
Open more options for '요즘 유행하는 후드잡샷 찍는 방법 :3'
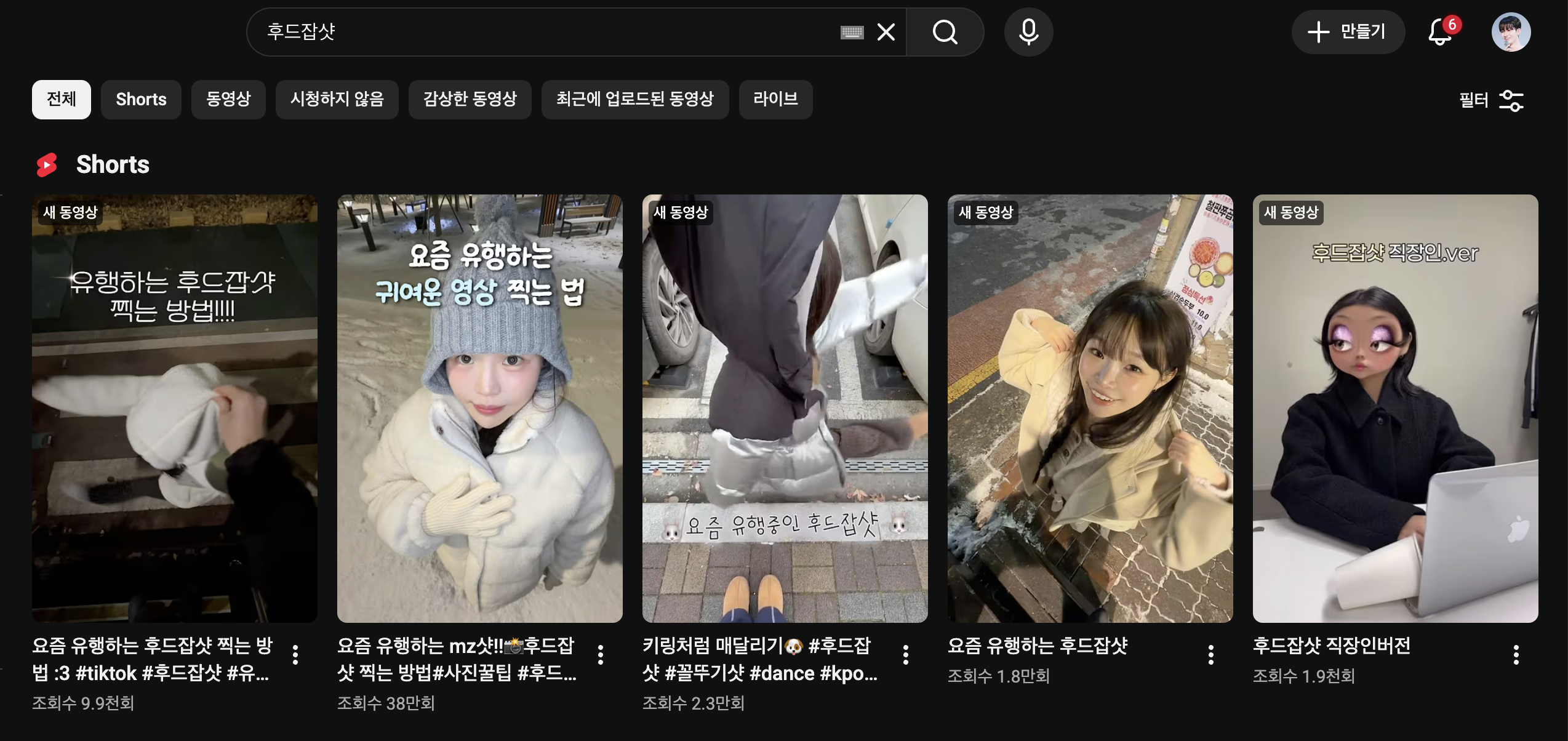click(x=295, y=655)
